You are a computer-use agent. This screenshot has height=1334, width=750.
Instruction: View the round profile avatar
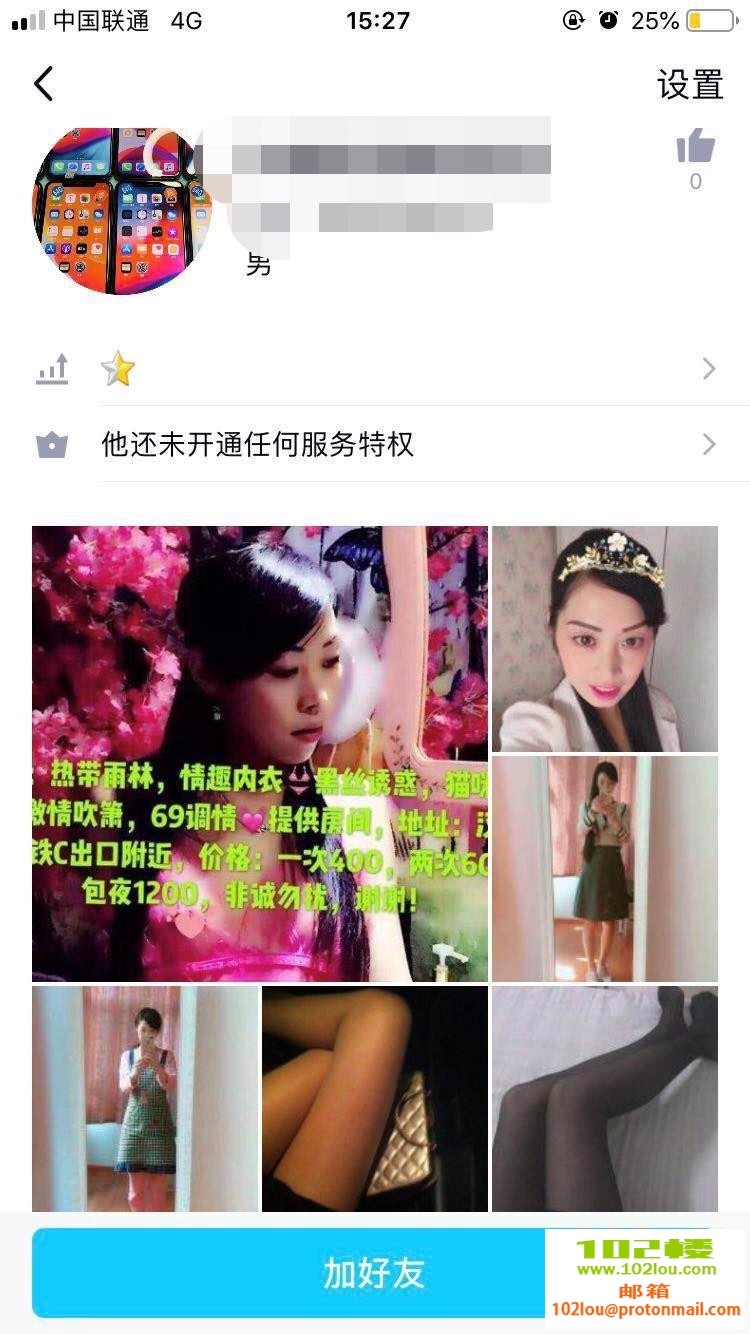122,210
